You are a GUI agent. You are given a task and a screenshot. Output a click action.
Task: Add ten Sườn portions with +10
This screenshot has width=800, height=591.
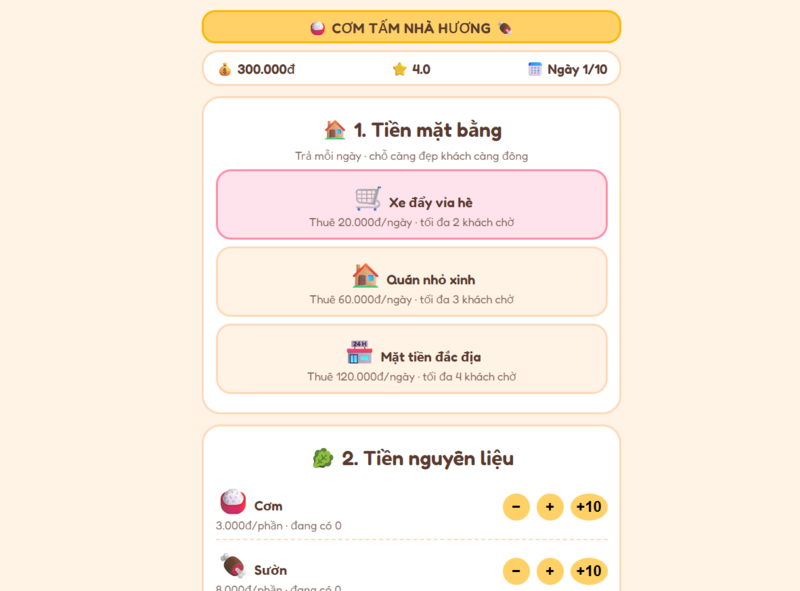589,571
